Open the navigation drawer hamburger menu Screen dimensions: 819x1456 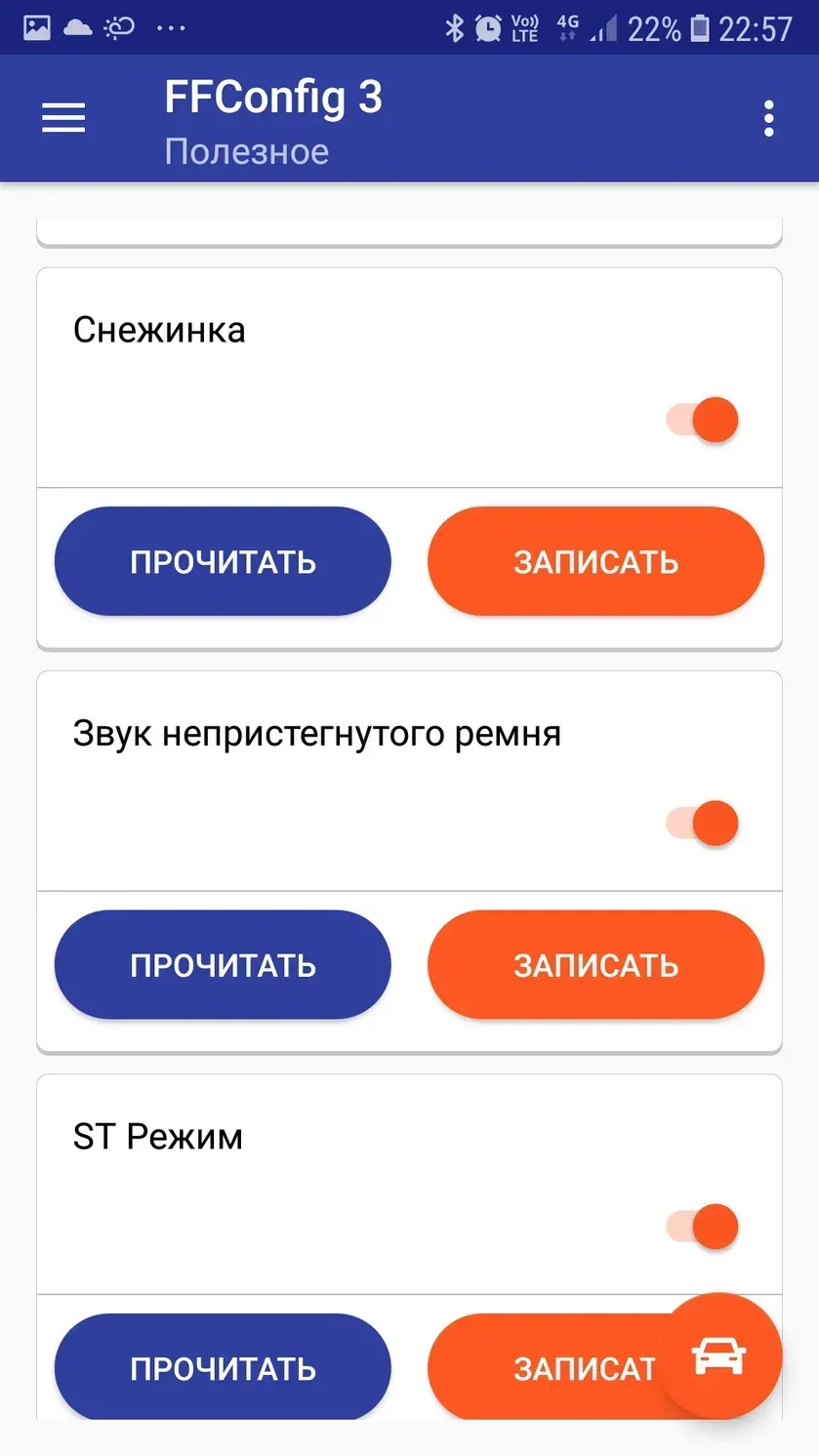62,117
